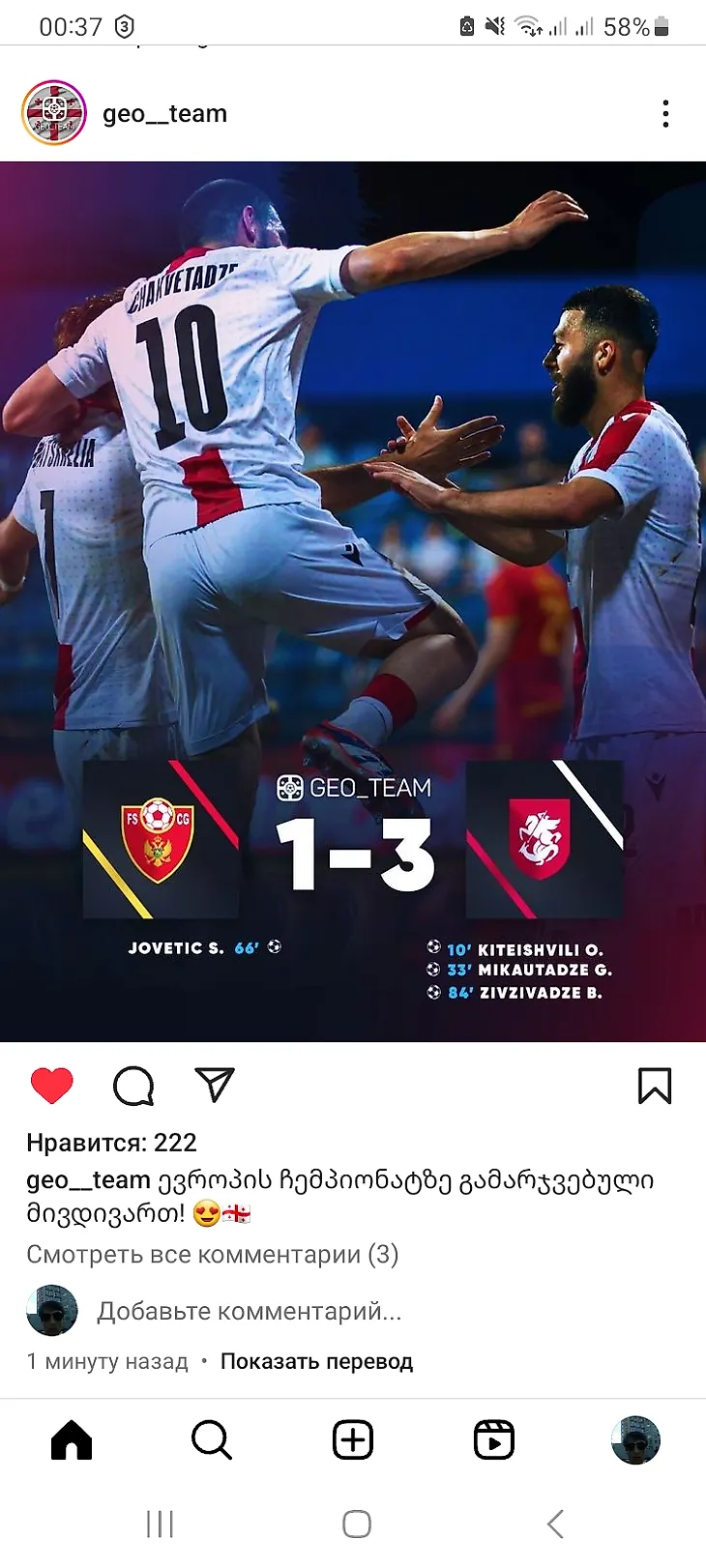Tap the Добавьте комментарий field
The image size is (706, 1568).
249,1311
